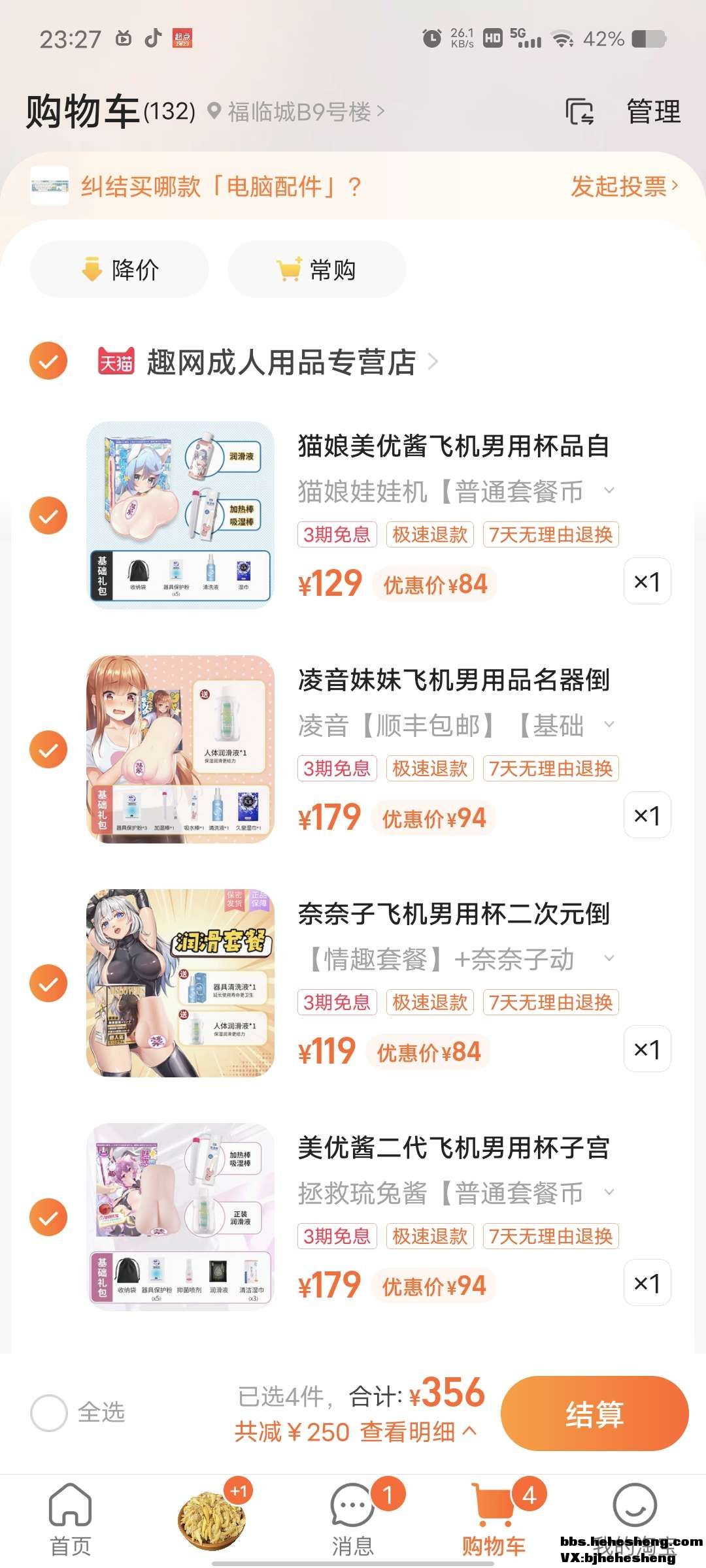Change the delivery address 福临城B9号楼

(x=299, y=112)
